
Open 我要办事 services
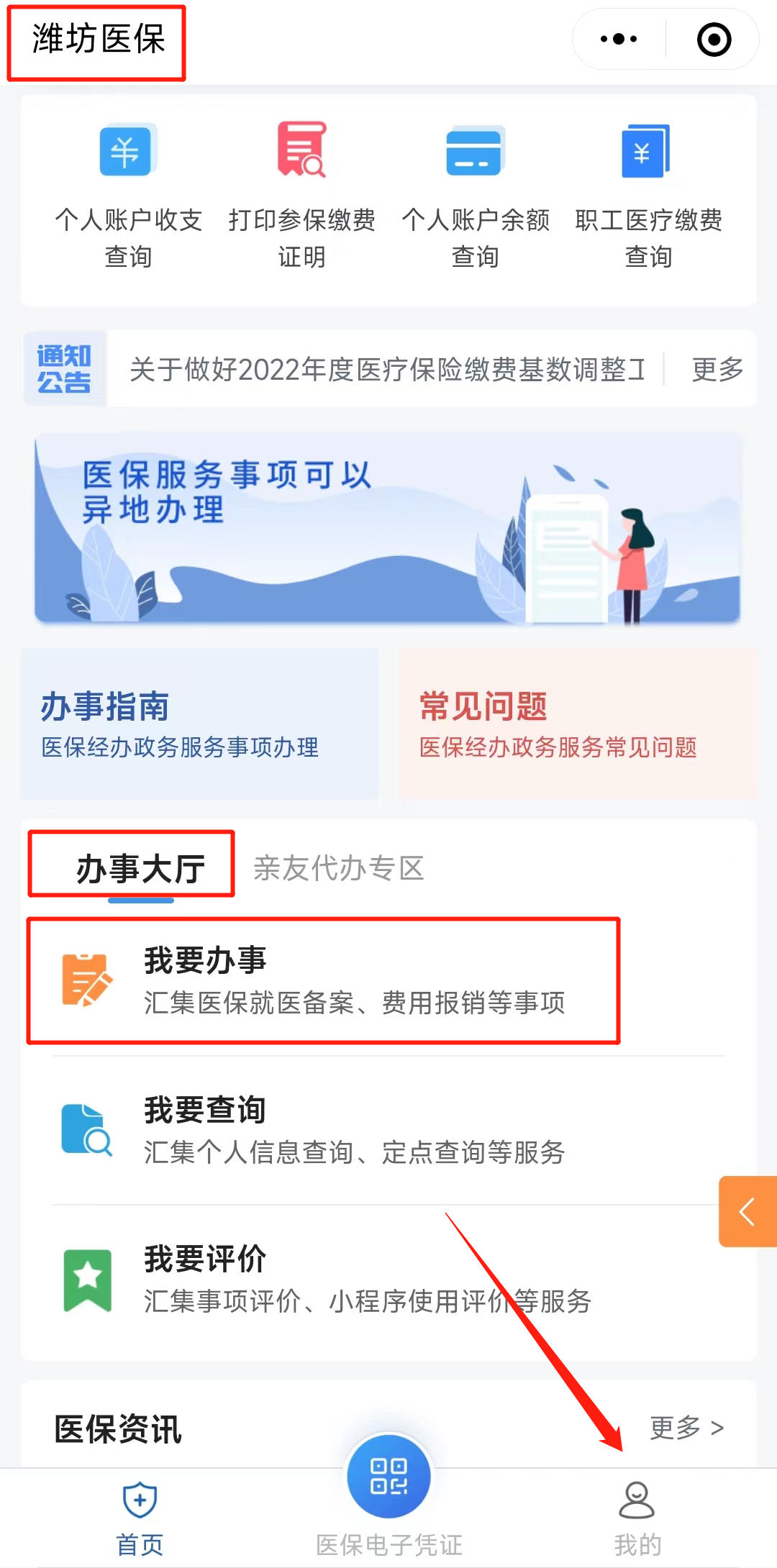click(x=324, y=980)
